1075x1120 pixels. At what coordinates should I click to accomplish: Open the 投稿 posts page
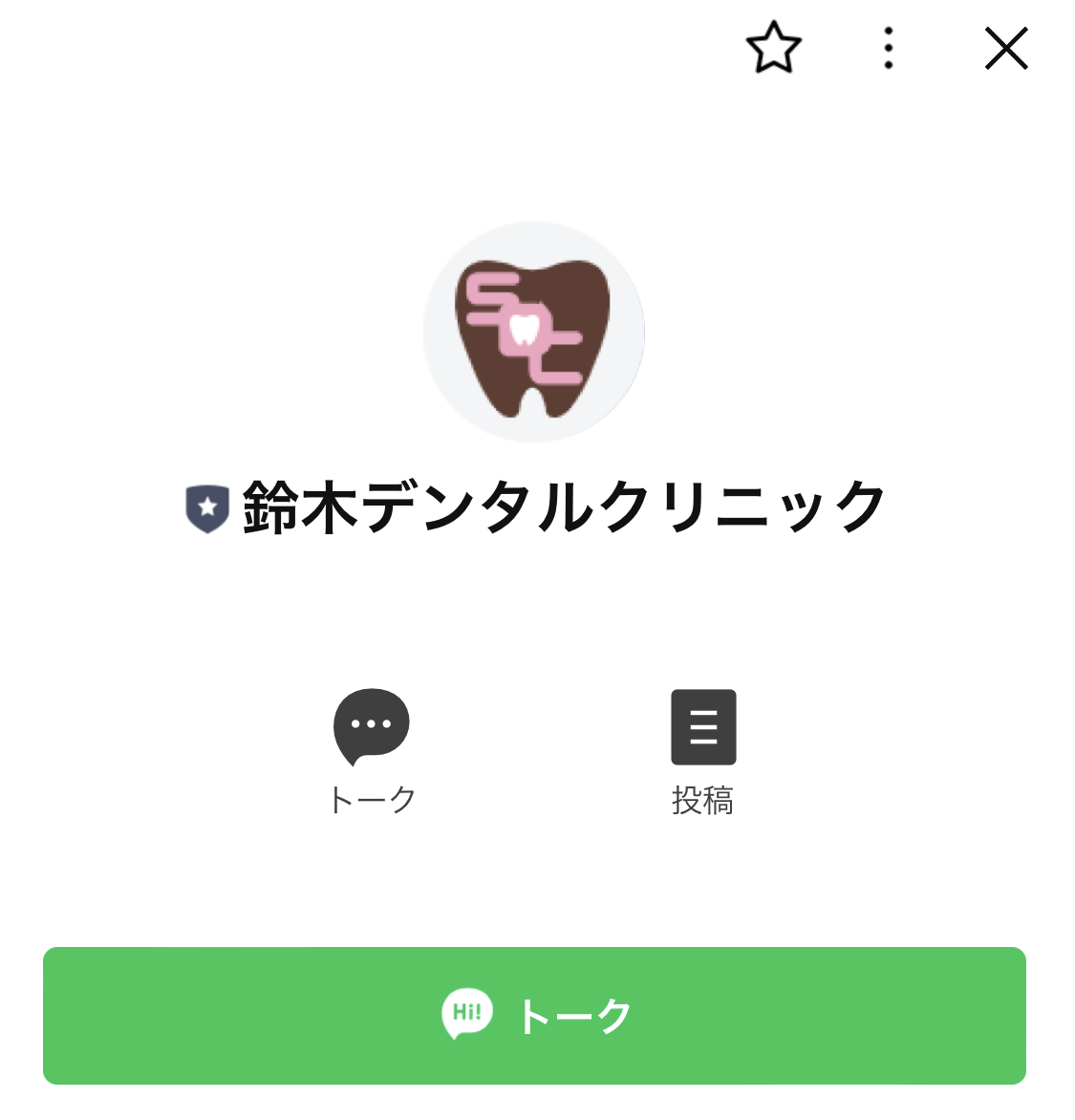[703, 728]
